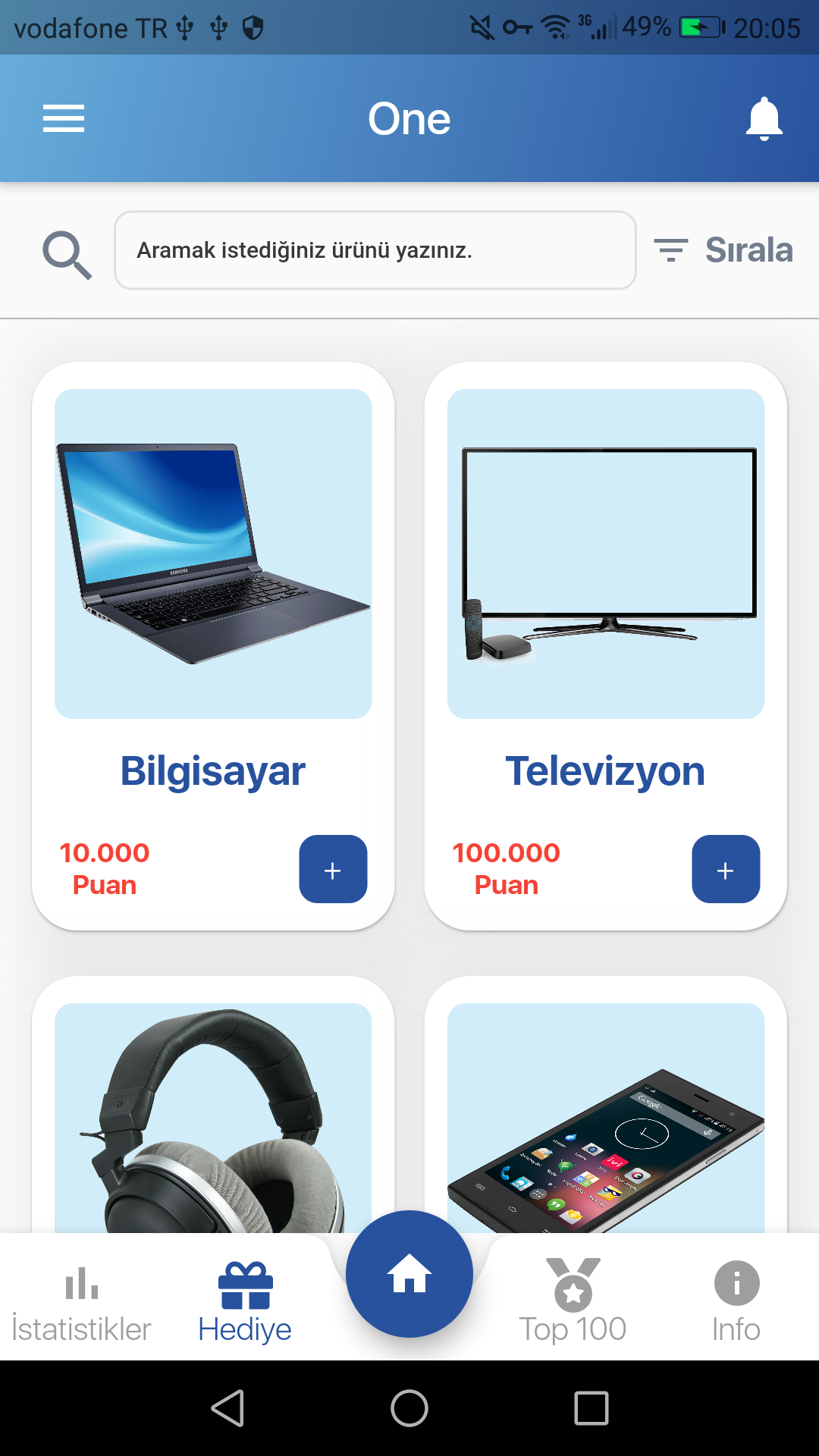Tap the Info circle icon
The image size is (819, 1456).
[734, 1282]
